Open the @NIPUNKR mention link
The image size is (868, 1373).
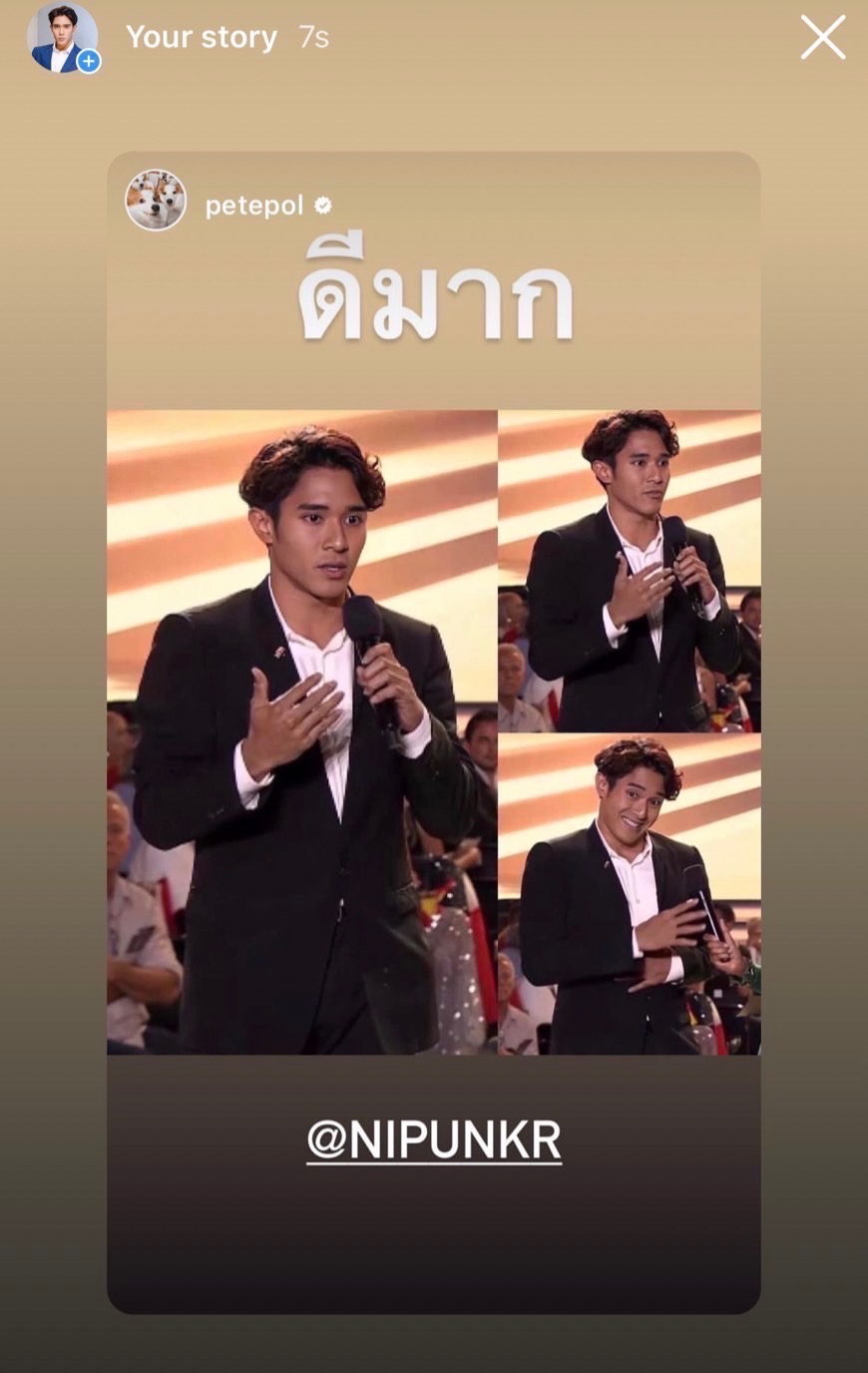point(434,1140)
